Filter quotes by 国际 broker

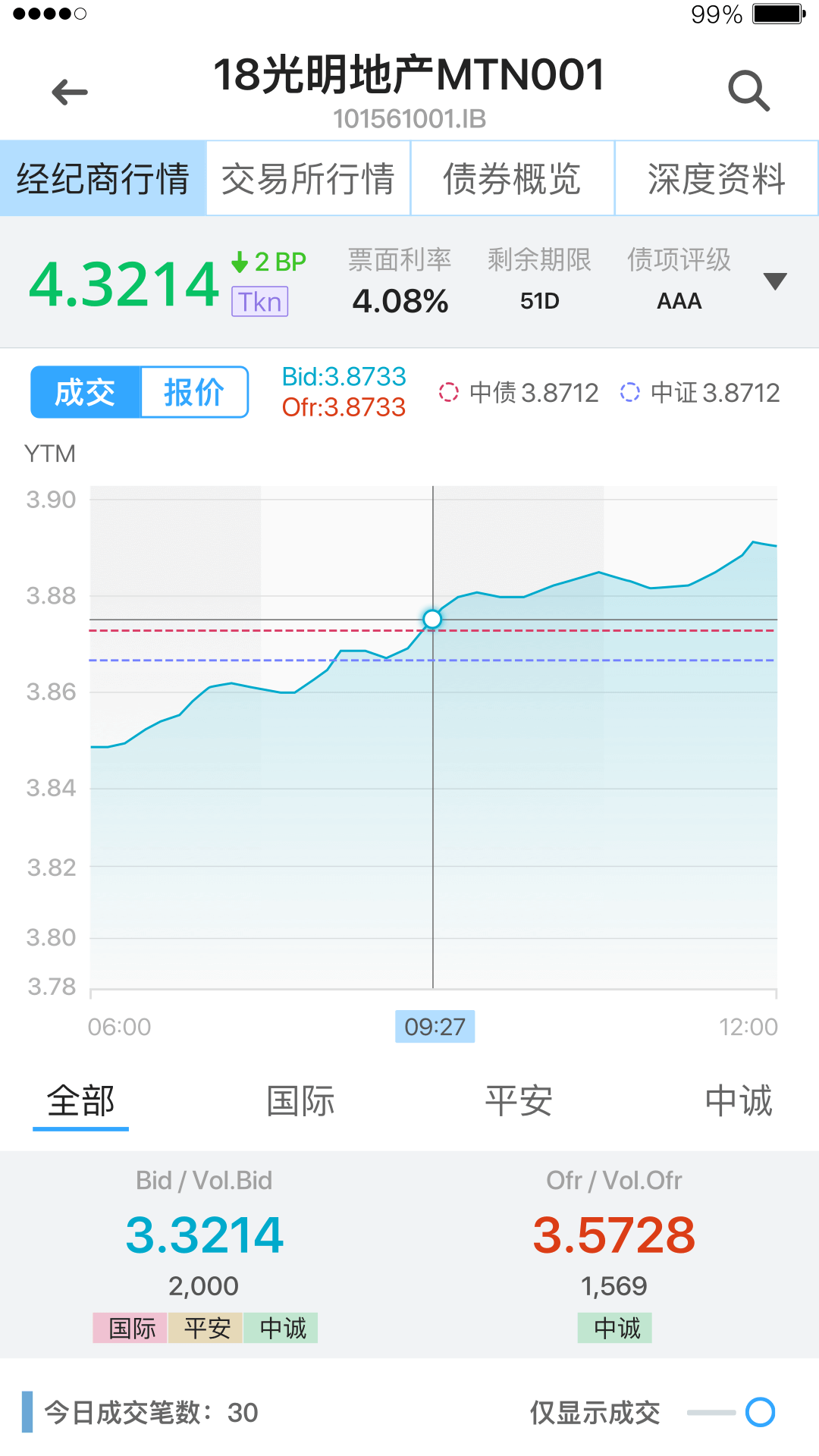(x=300, y=1101)
